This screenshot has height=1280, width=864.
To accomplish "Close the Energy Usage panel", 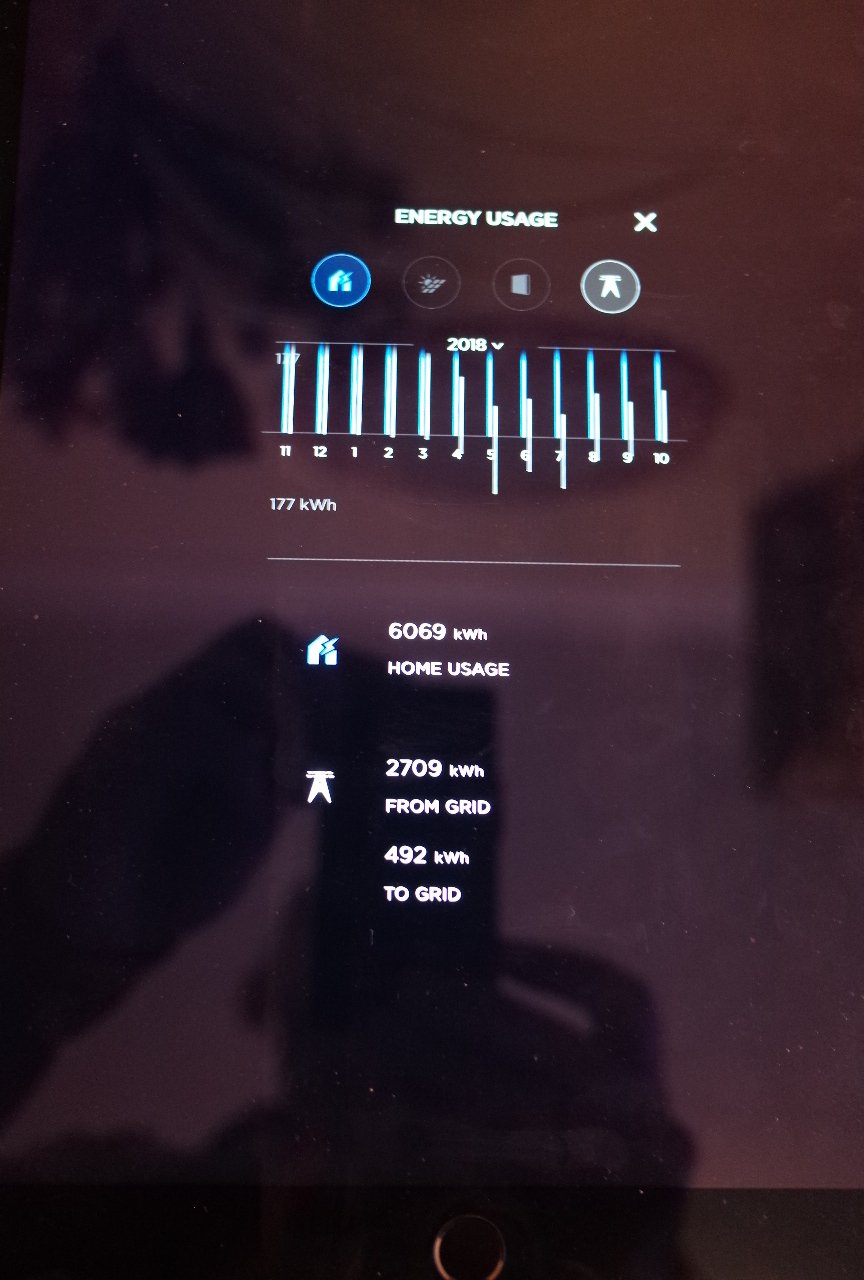I will click(x=645, y=222).
